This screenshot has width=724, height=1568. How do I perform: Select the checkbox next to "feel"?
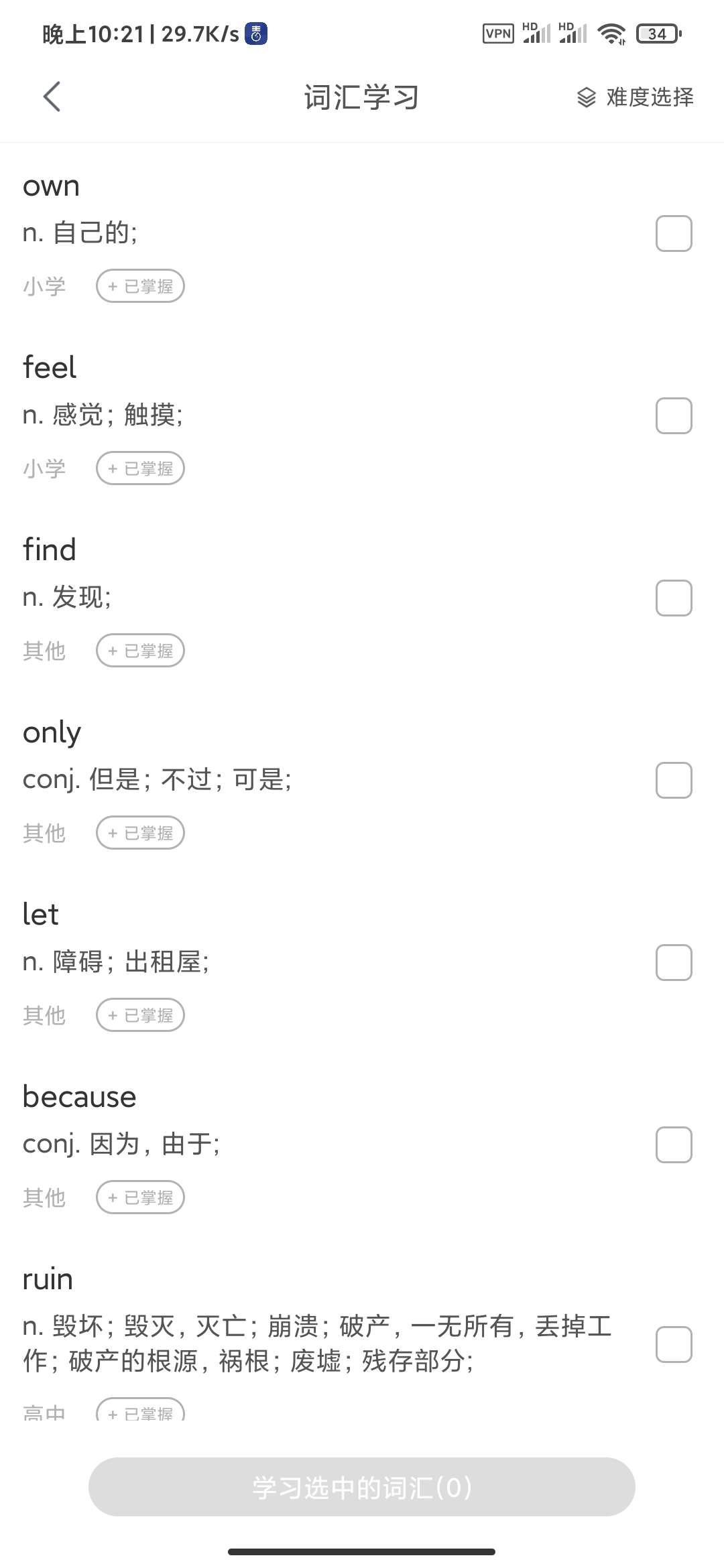click(x=674, y=415)
